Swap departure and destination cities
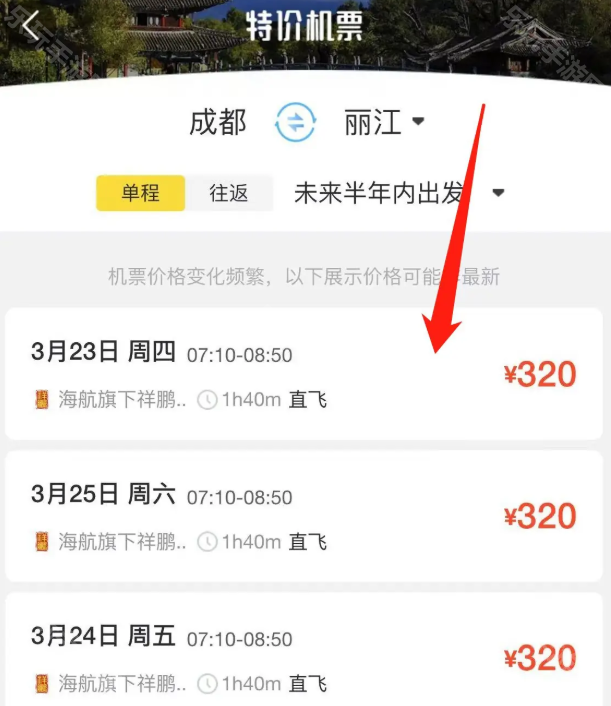Viewport: 611px width, 706px height. pos(295,123)
